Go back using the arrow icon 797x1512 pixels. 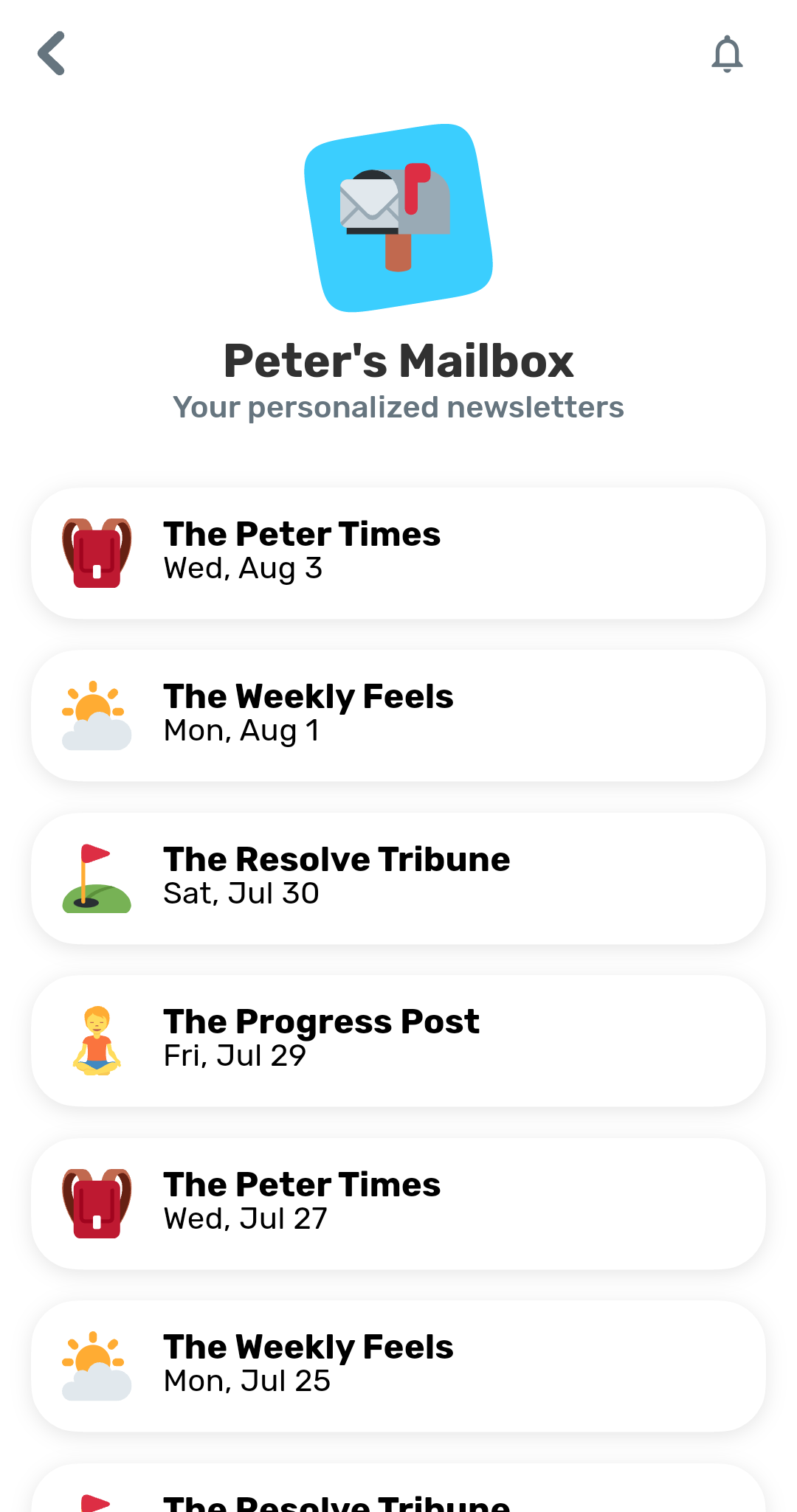point(52,53)
